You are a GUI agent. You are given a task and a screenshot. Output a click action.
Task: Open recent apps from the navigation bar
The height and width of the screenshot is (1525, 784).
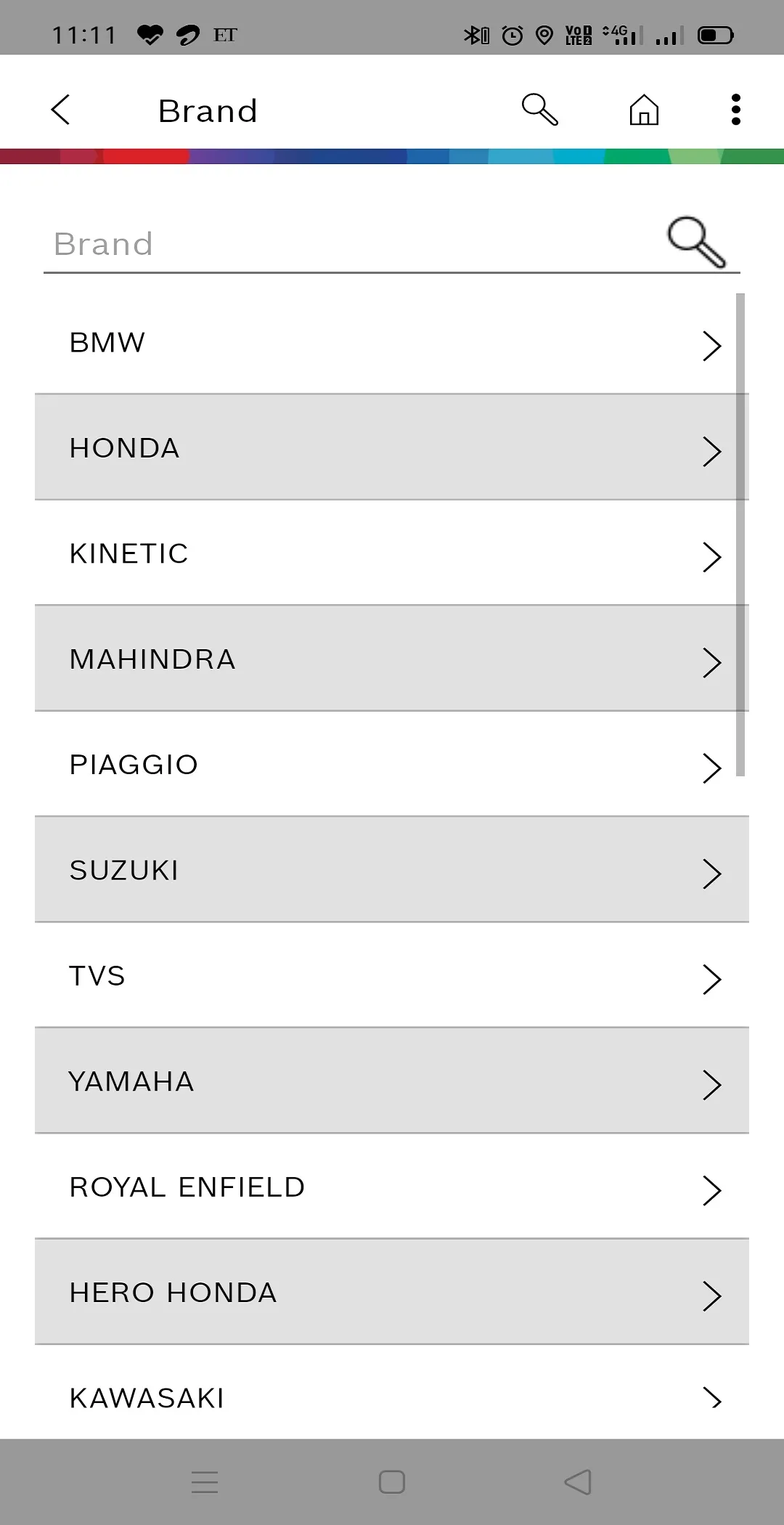[205, 1482]
